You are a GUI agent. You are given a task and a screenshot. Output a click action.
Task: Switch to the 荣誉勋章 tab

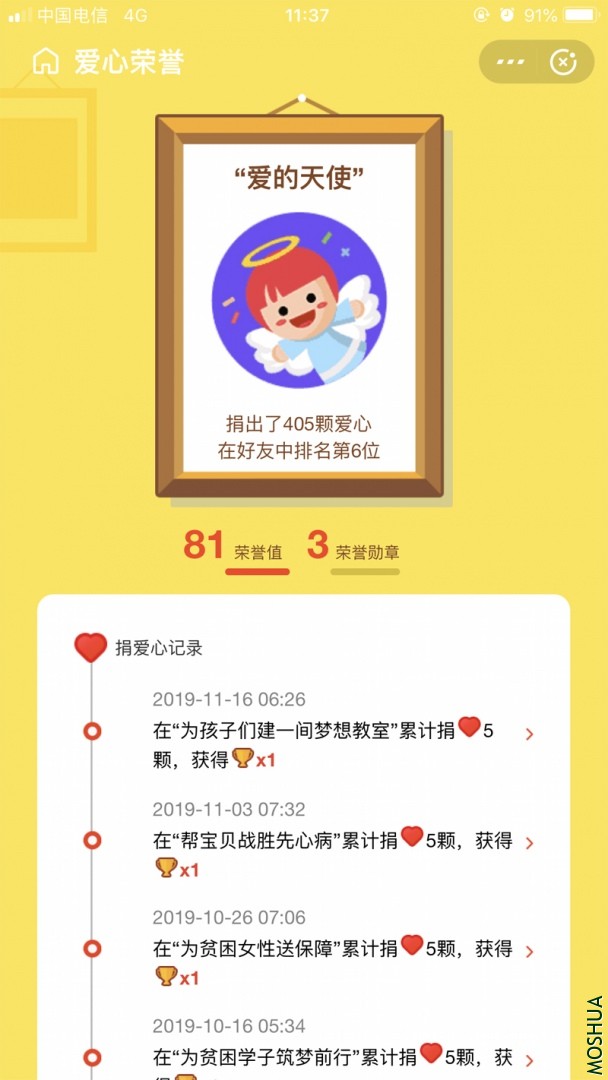pyautogui.click(x=354, y=548)
